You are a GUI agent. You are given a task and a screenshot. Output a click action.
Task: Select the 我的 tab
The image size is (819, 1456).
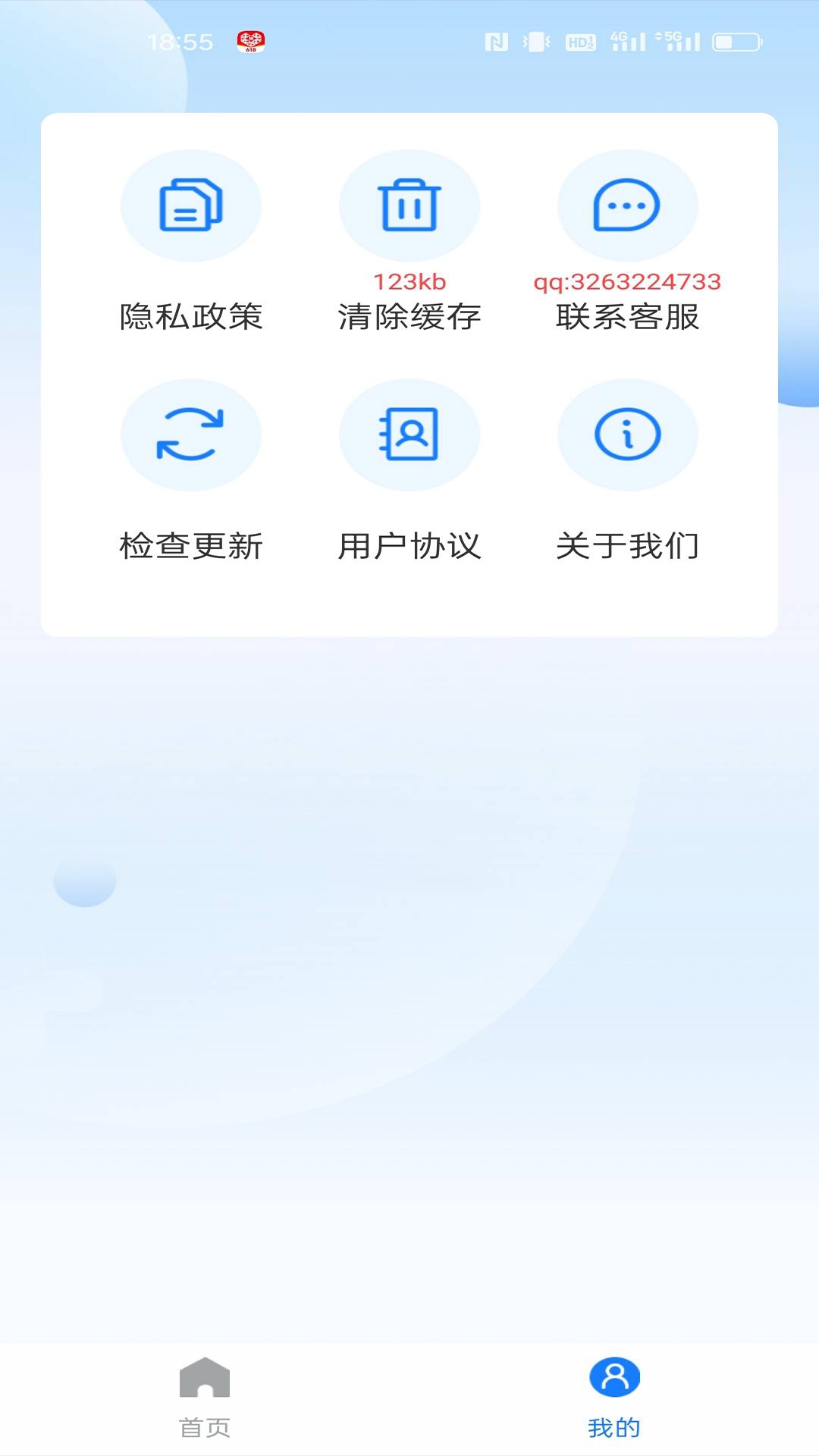pos(614,1398)
